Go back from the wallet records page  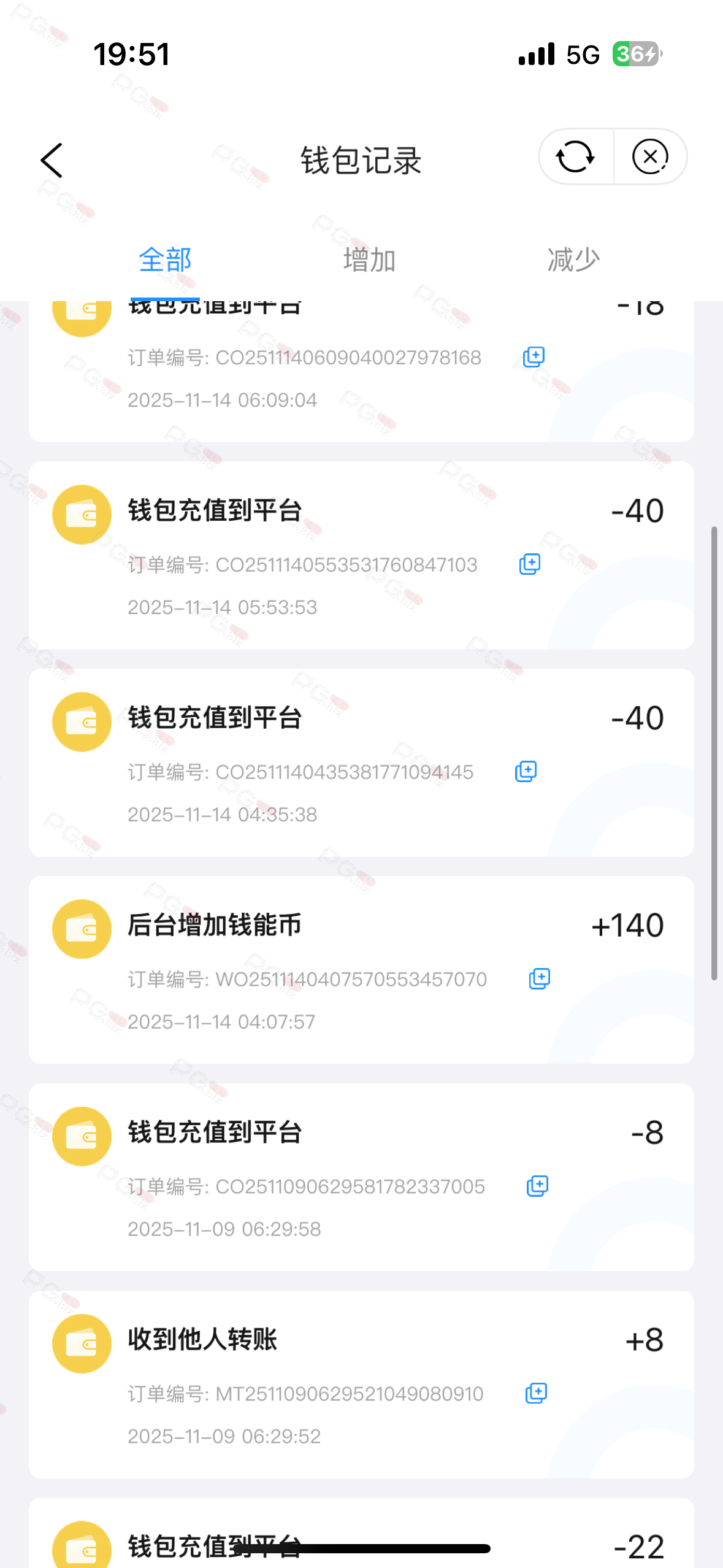[52, 161]
